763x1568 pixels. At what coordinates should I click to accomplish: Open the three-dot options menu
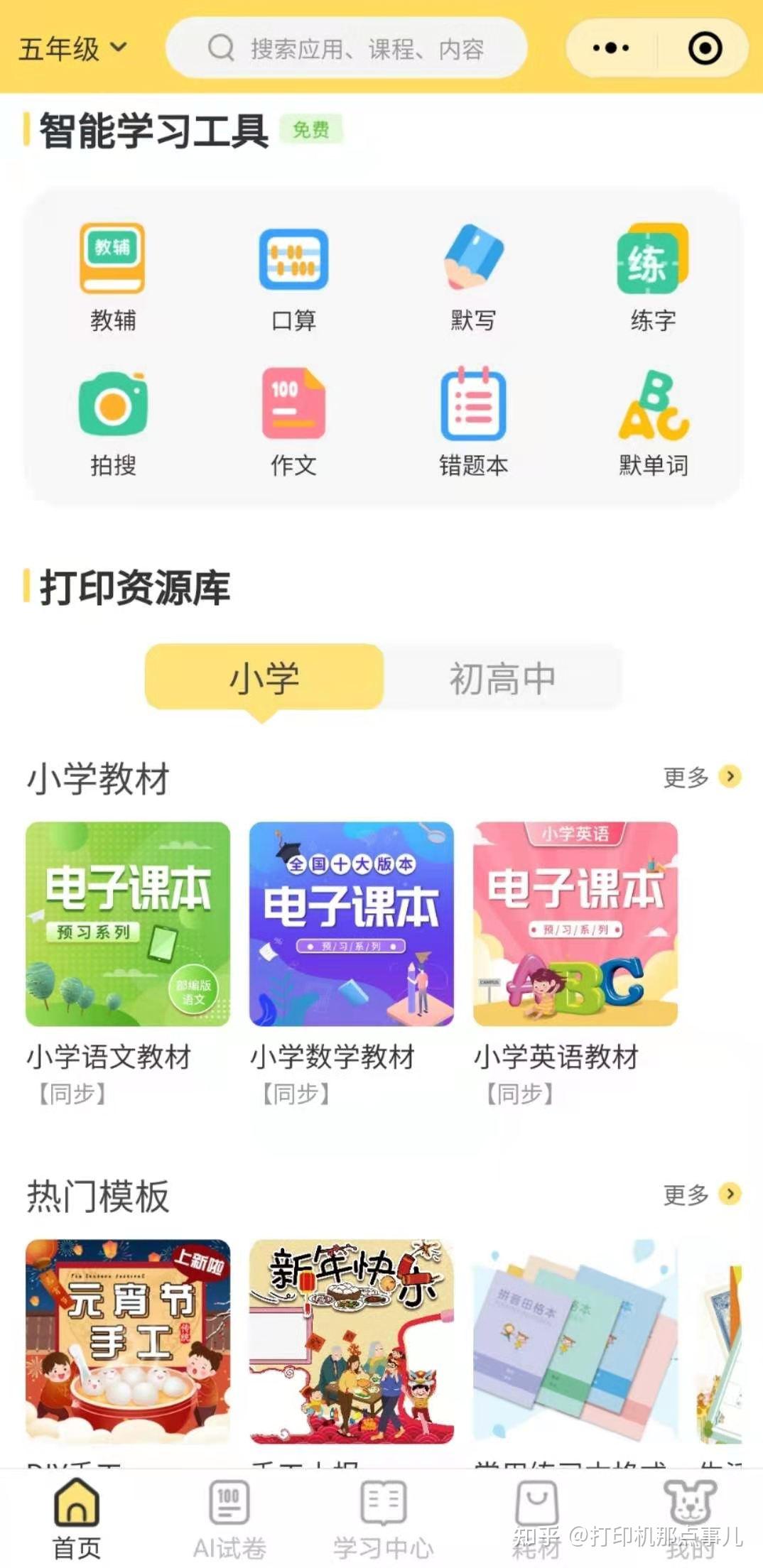click(608, 48)
